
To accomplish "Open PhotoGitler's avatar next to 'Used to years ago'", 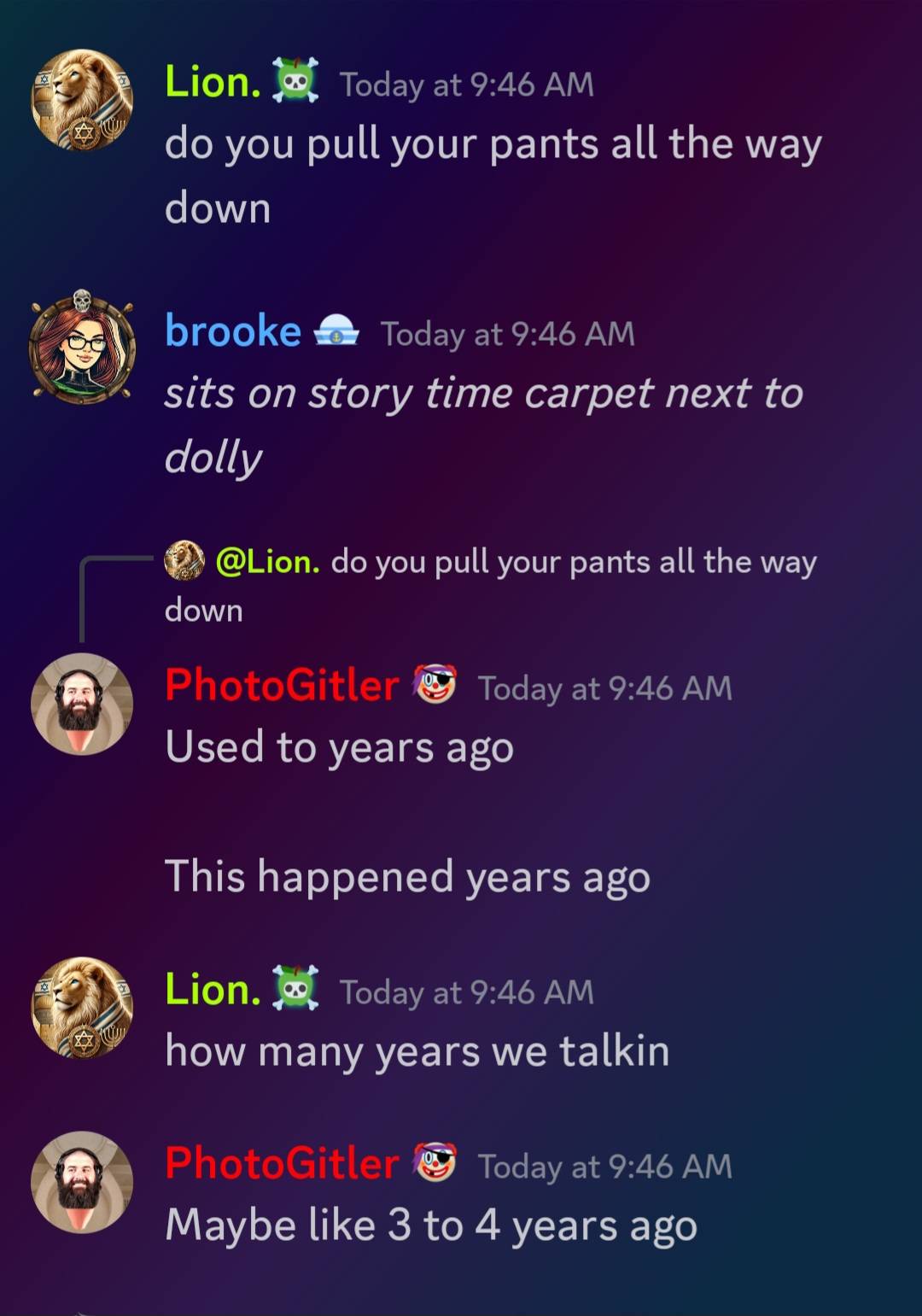I will tap(82, 704).
